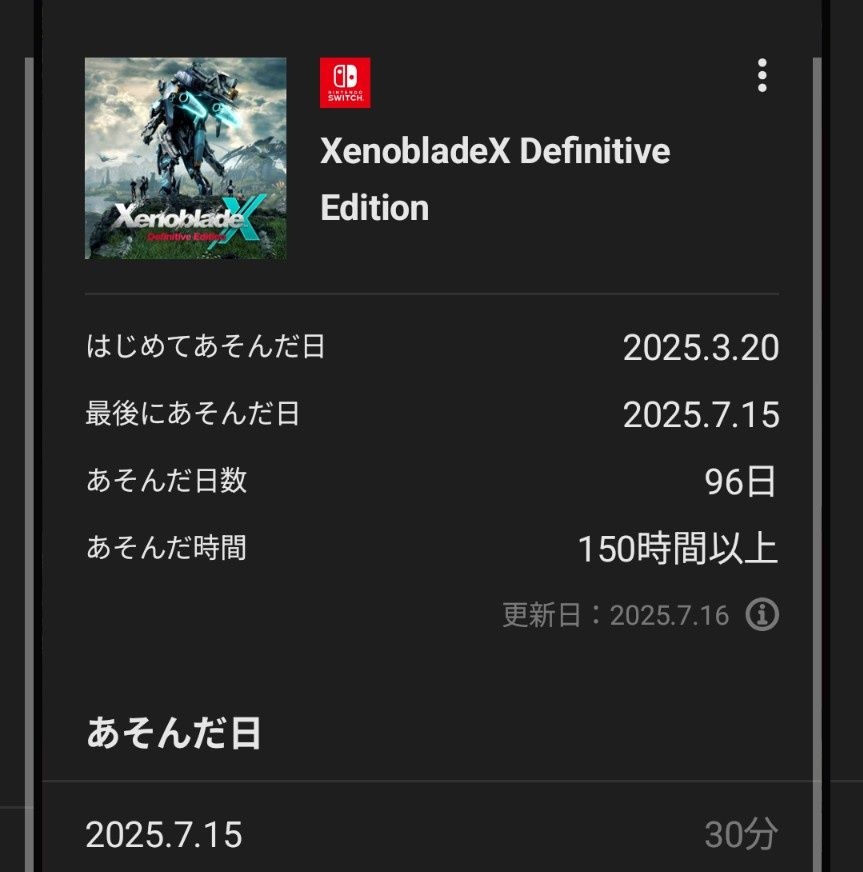Viewport: 863px width, 872px height.
Task: Open the XenobladeX Definitive Edition cover art
Action: pos(186,159)
